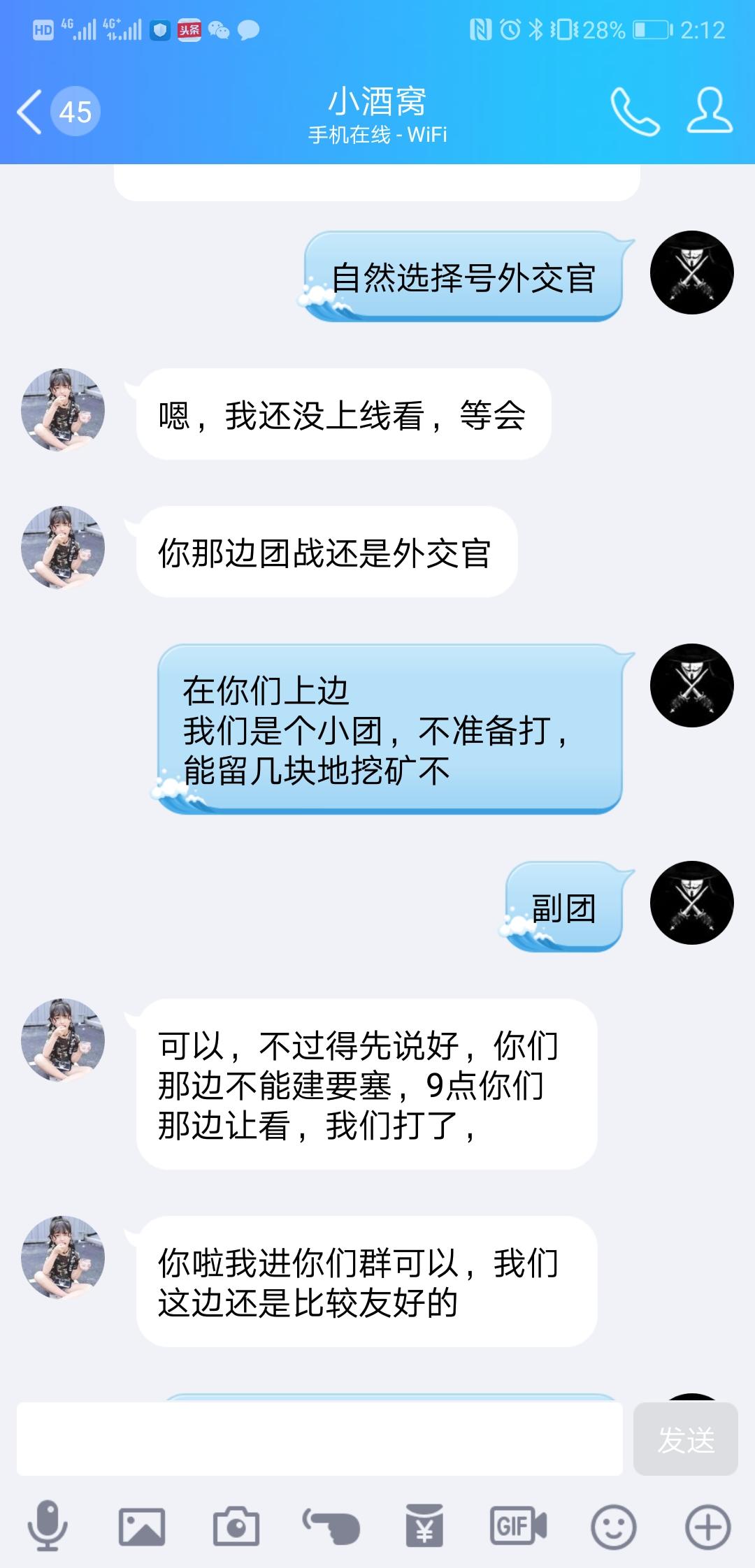Viewport: 755px width, 1568px height.
Task: Send a poke gesture
Action: tap(331, 1527)
